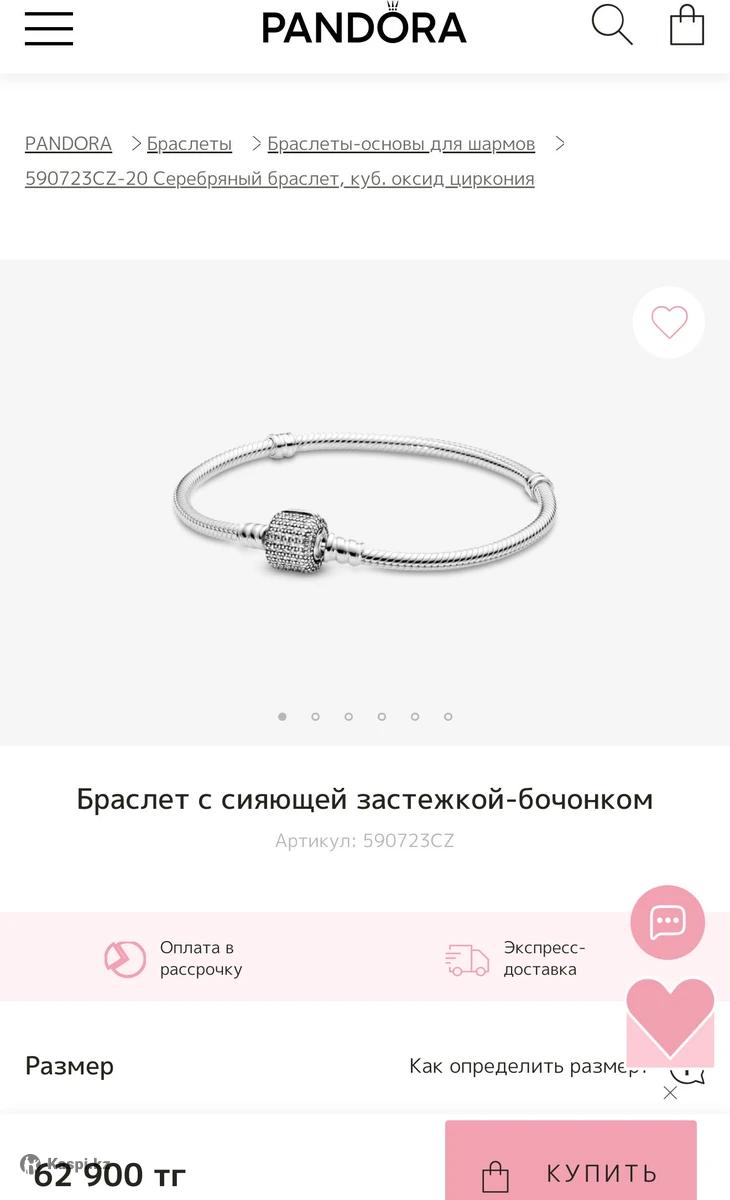
Task: Open the pink heart envelope widget
Action: click(670, 1022)
